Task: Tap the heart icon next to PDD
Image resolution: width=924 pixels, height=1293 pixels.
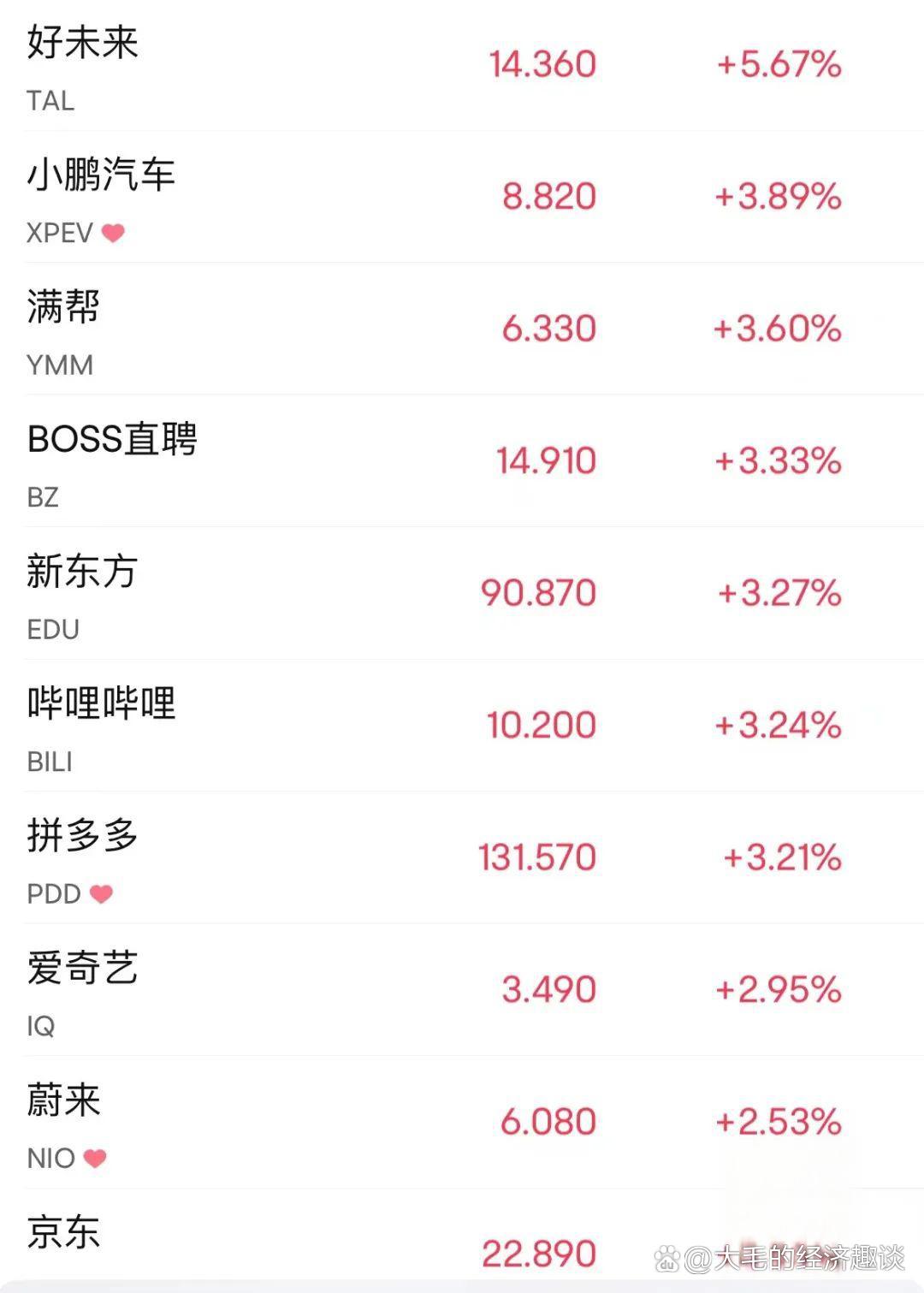Action: 101,893
